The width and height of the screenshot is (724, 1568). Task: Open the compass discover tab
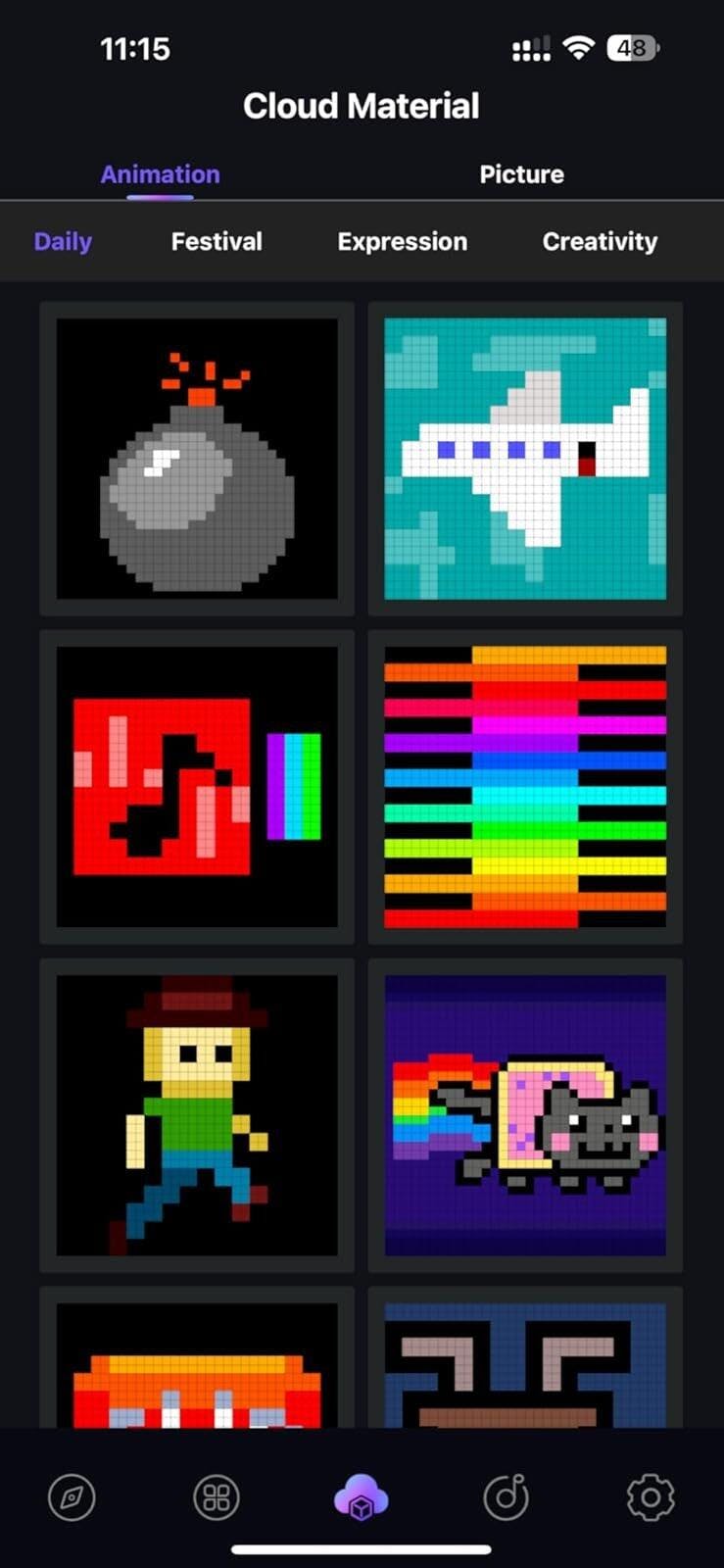tap(72, 1497)
